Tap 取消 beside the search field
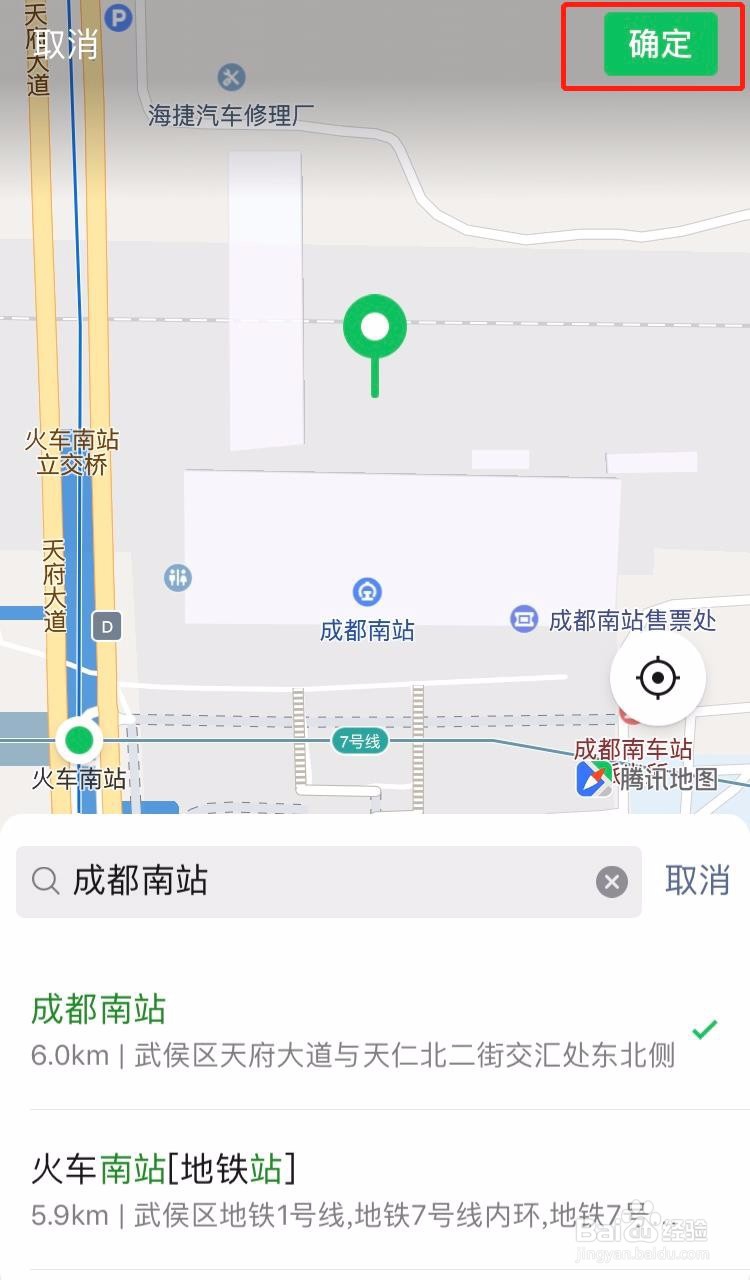The height and width of the screenshot is (1280, 750). [697, 881]
